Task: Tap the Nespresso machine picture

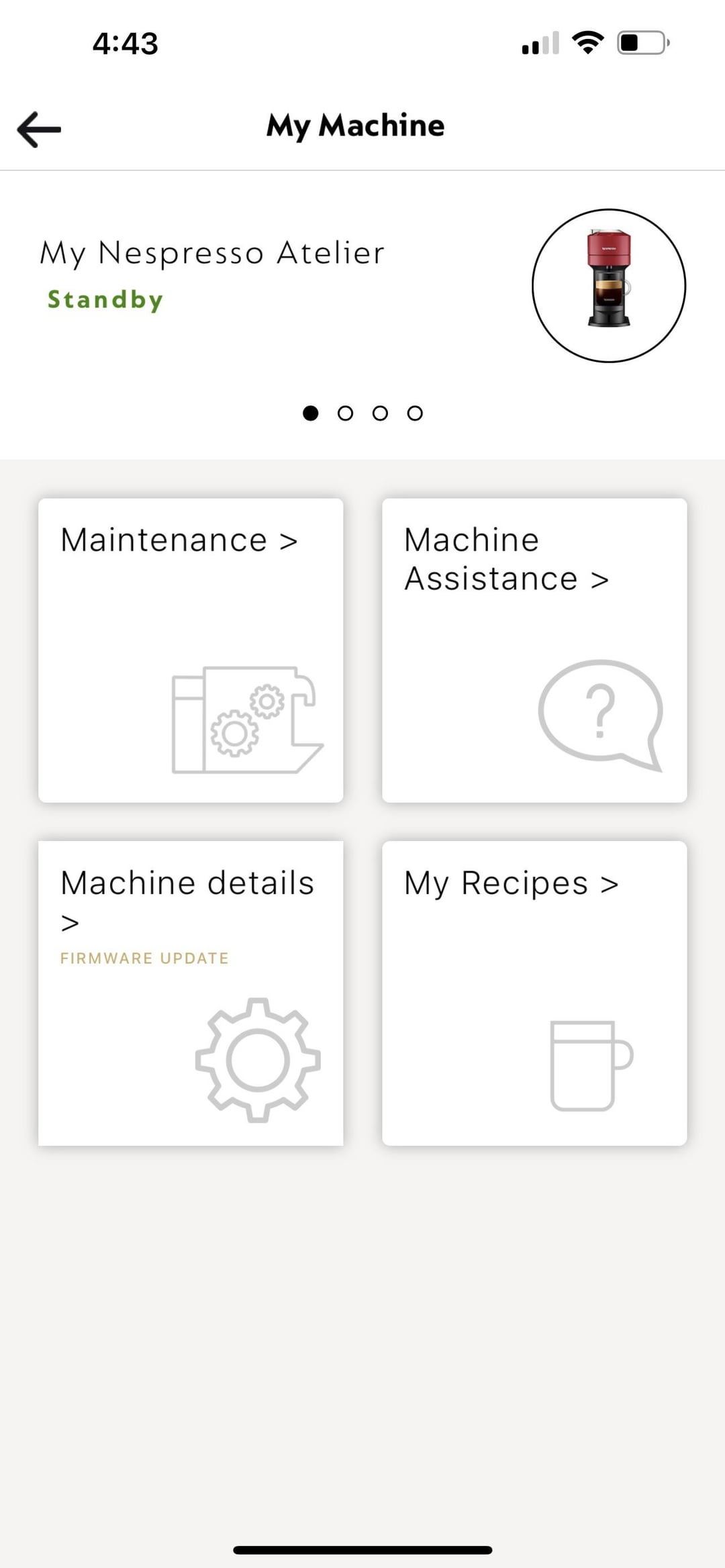Action: 609,286
